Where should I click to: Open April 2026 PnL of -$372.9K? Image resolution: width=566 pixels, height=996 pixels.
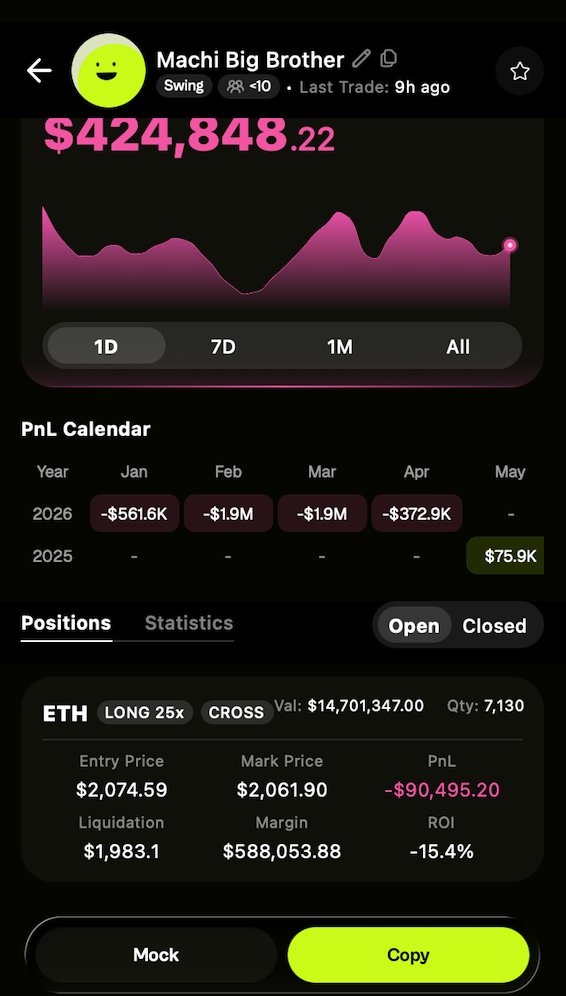point(417,513)
